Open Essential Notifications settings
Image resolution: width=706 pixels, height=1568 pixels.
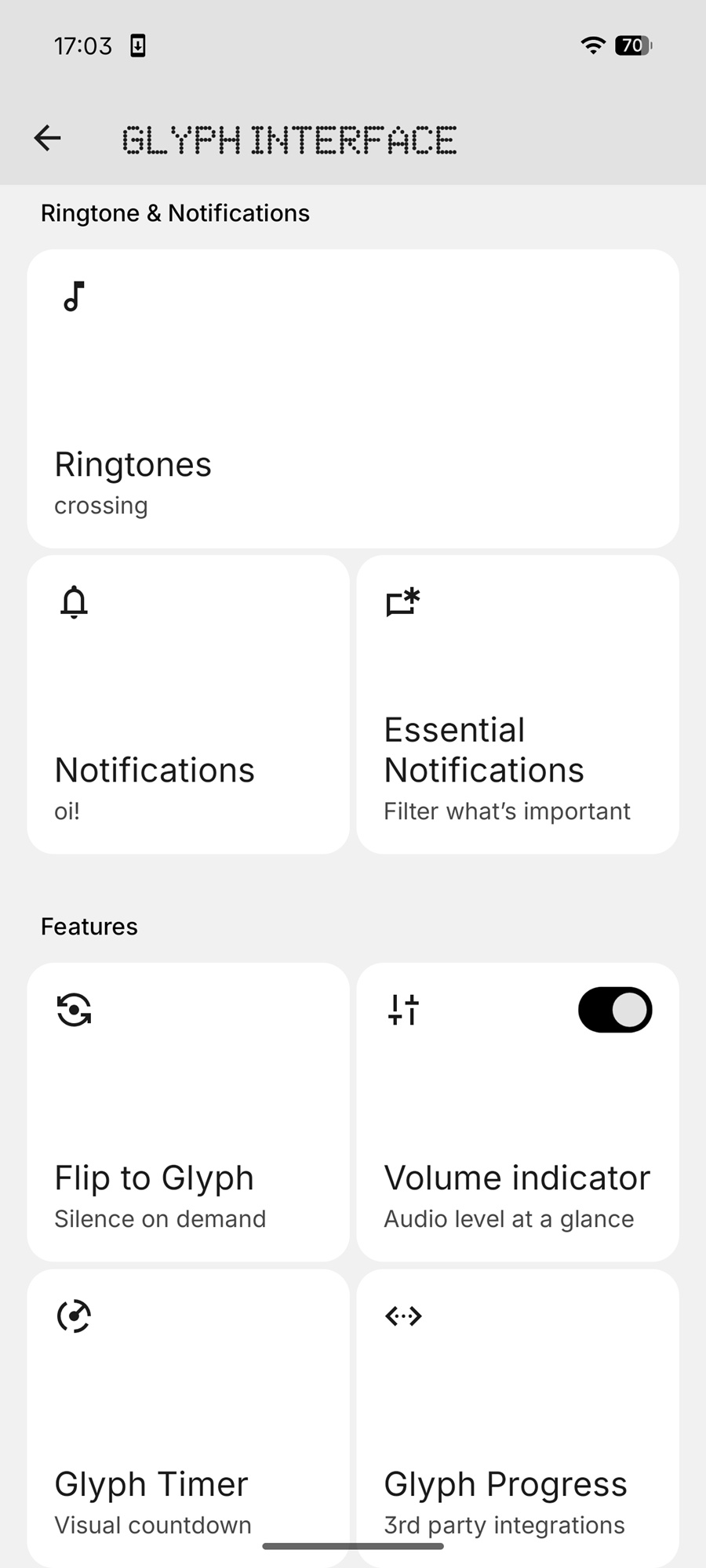(517, 704)
